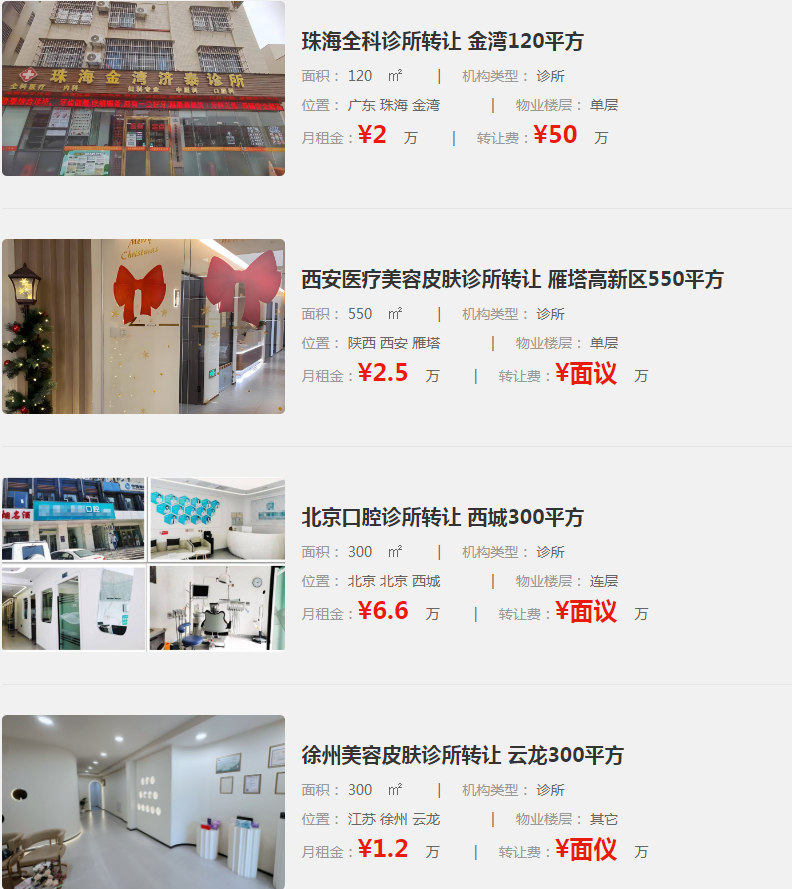Select the 北京口腔诊所转让 西城300平方 listing
This screenshot has height=889, width=792.
(442, 518)
